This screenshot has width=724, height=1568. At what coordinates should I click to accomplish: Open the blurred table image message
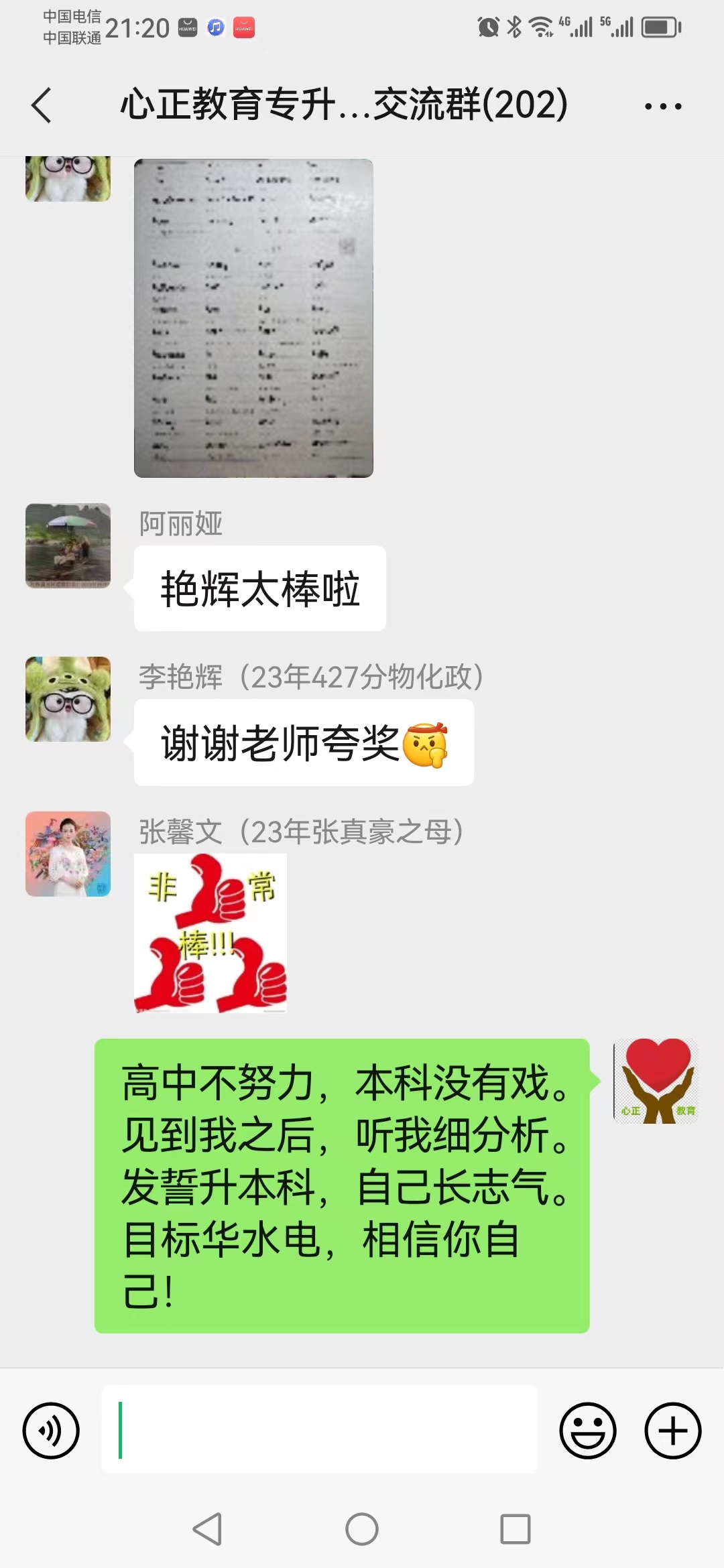[253, 318]
